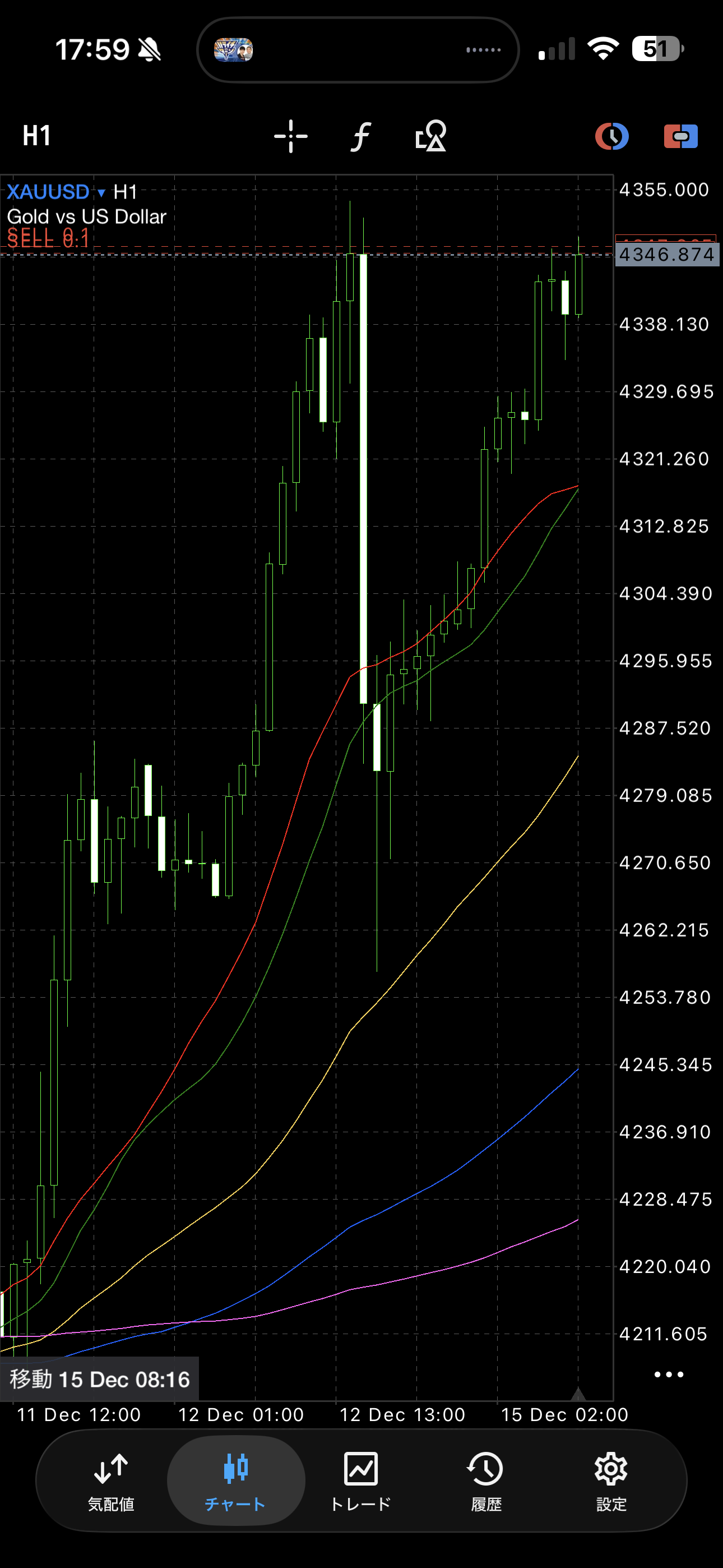
Task: Go to the トレード trade tab
Action: pyautogui.click(x=361, y=1481)
